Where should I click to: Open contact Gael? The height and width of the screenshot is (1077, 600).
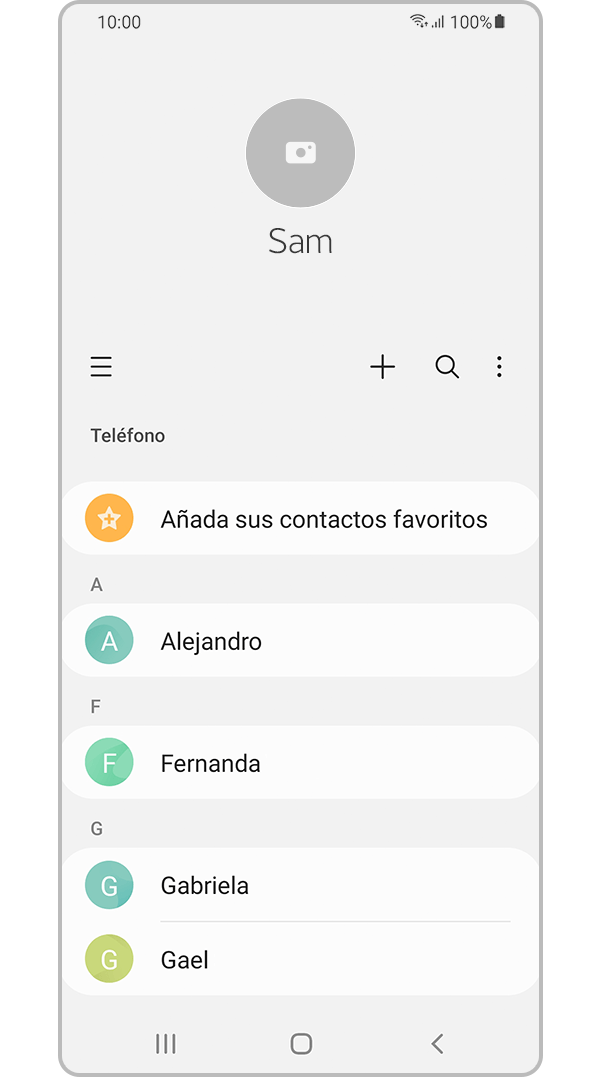300,959
